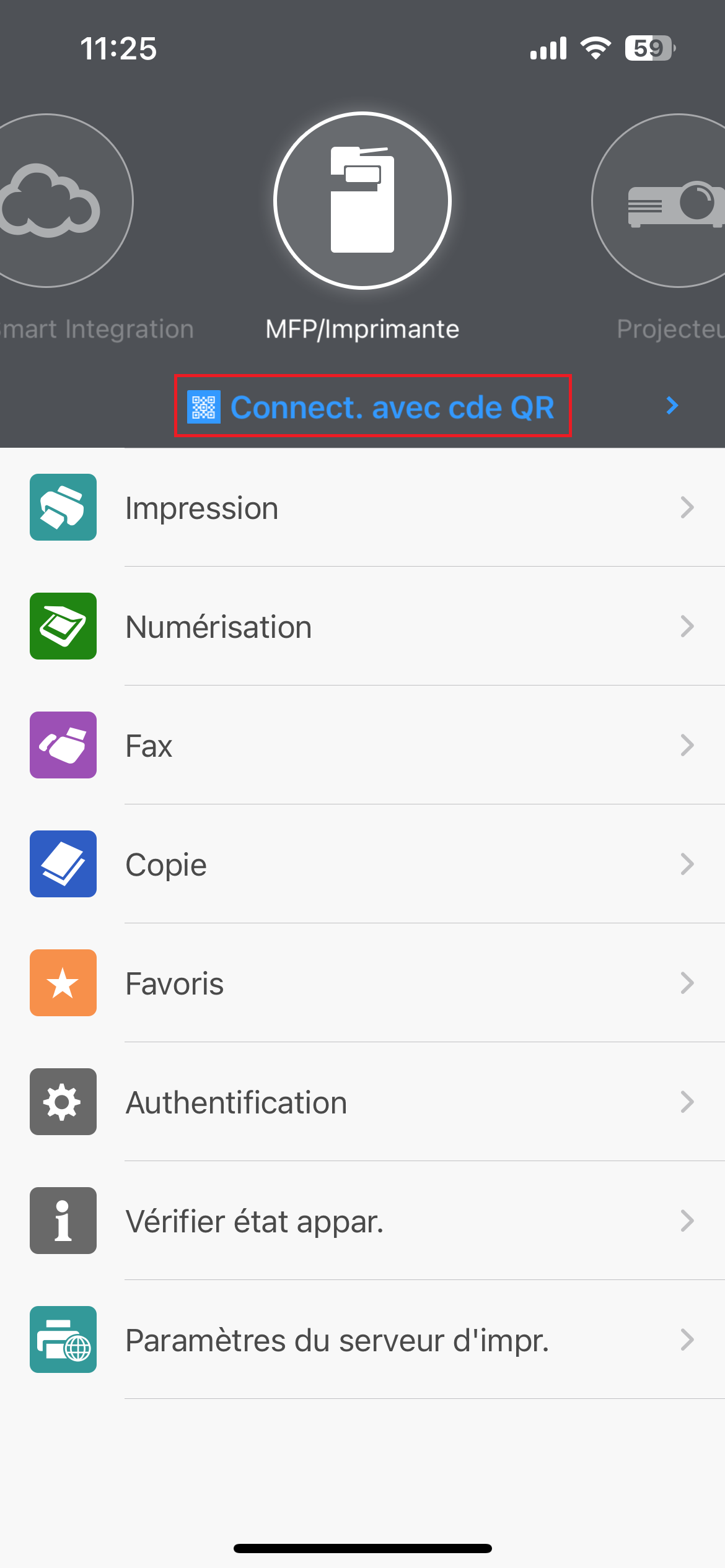Tap the Paramètres du serveur d'impr. icon
Image resolution: width=725 pixels, height=1568 pixels.
pyautogui.click(x=63, y=1339)
